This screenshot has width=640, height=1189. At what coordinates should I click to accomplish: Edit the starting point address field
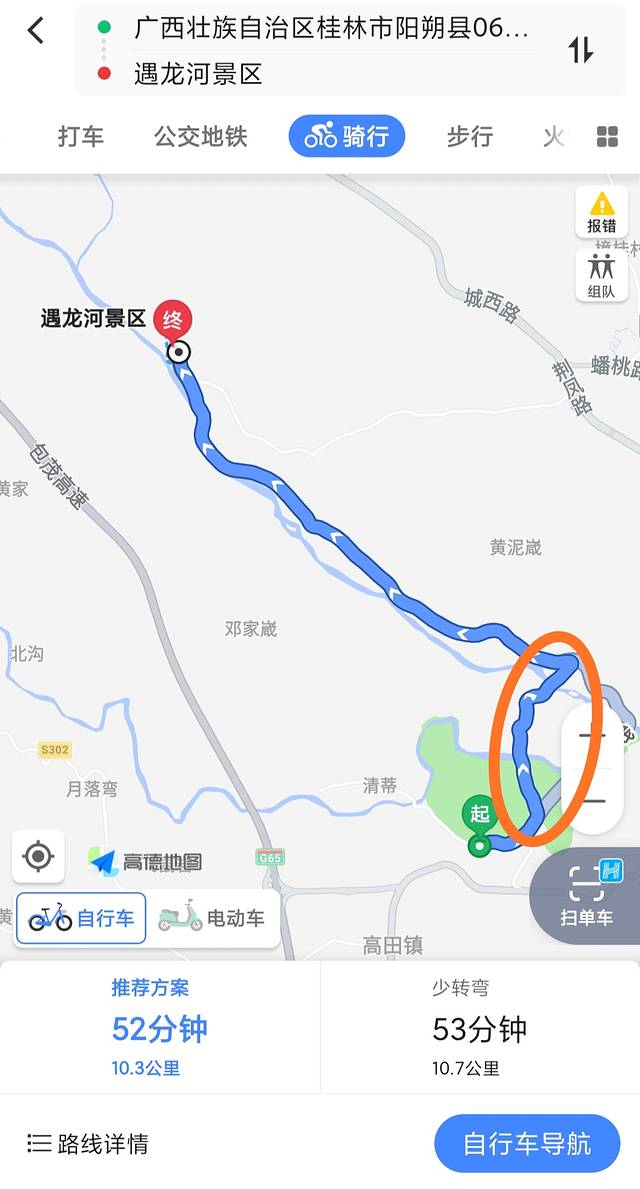click(330, 28)
